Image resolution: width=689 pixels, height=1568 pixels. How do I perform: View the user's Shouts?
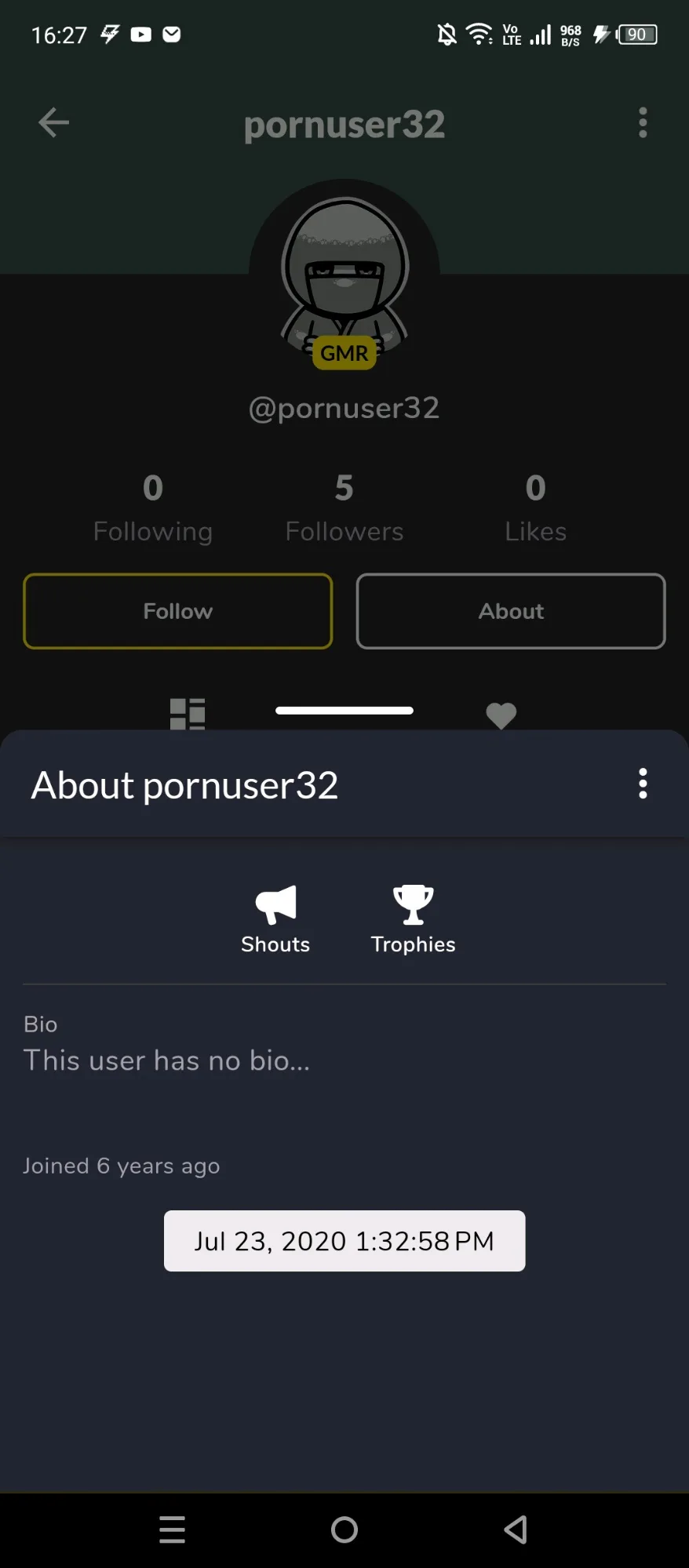point(275,919)
